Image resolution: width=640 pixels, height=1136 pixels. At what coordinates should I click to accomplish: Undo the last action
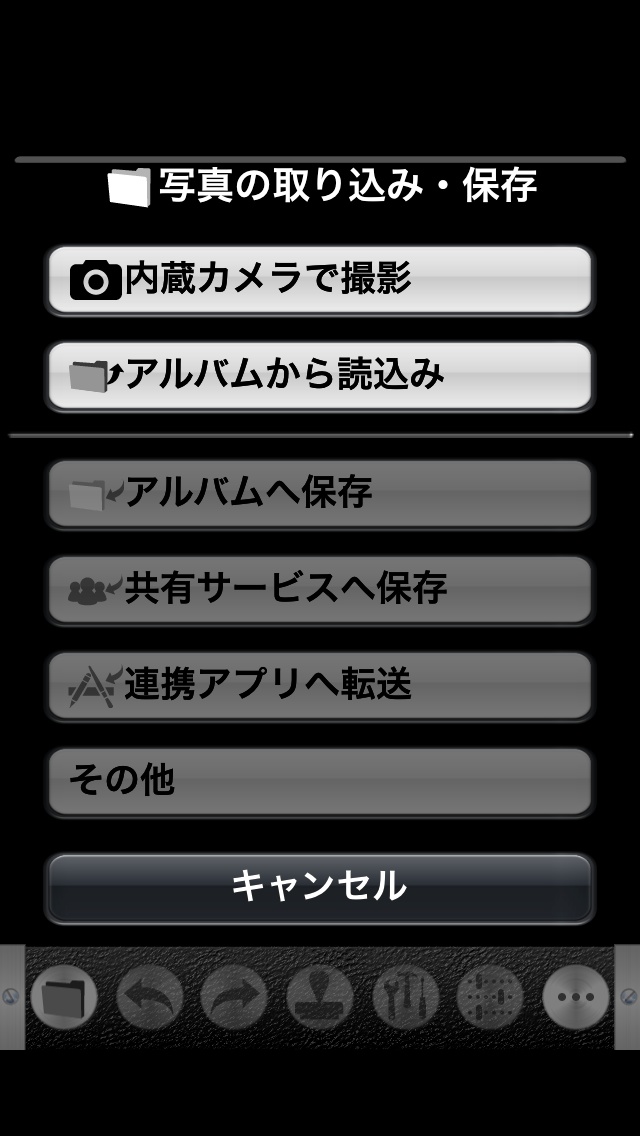[x=150, y=997]
